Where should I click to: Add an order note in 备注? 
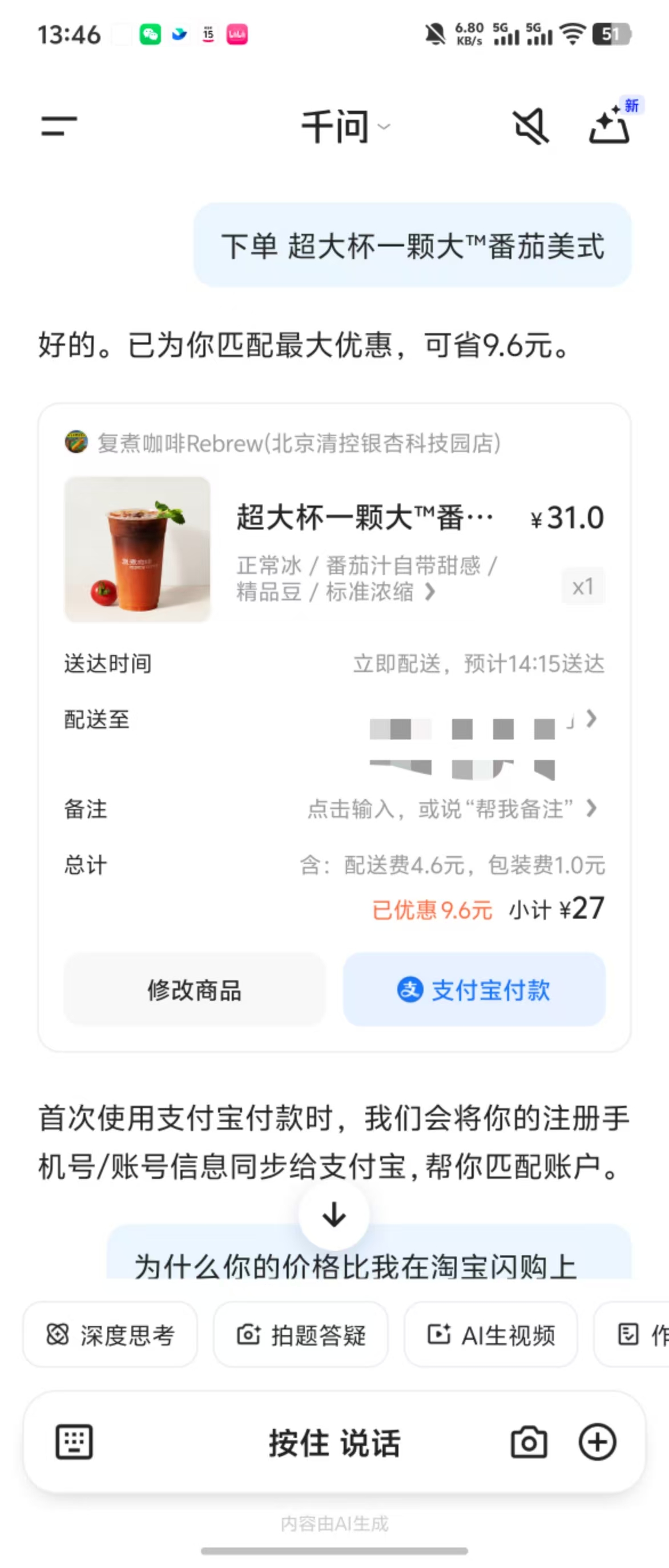(450, 809)
